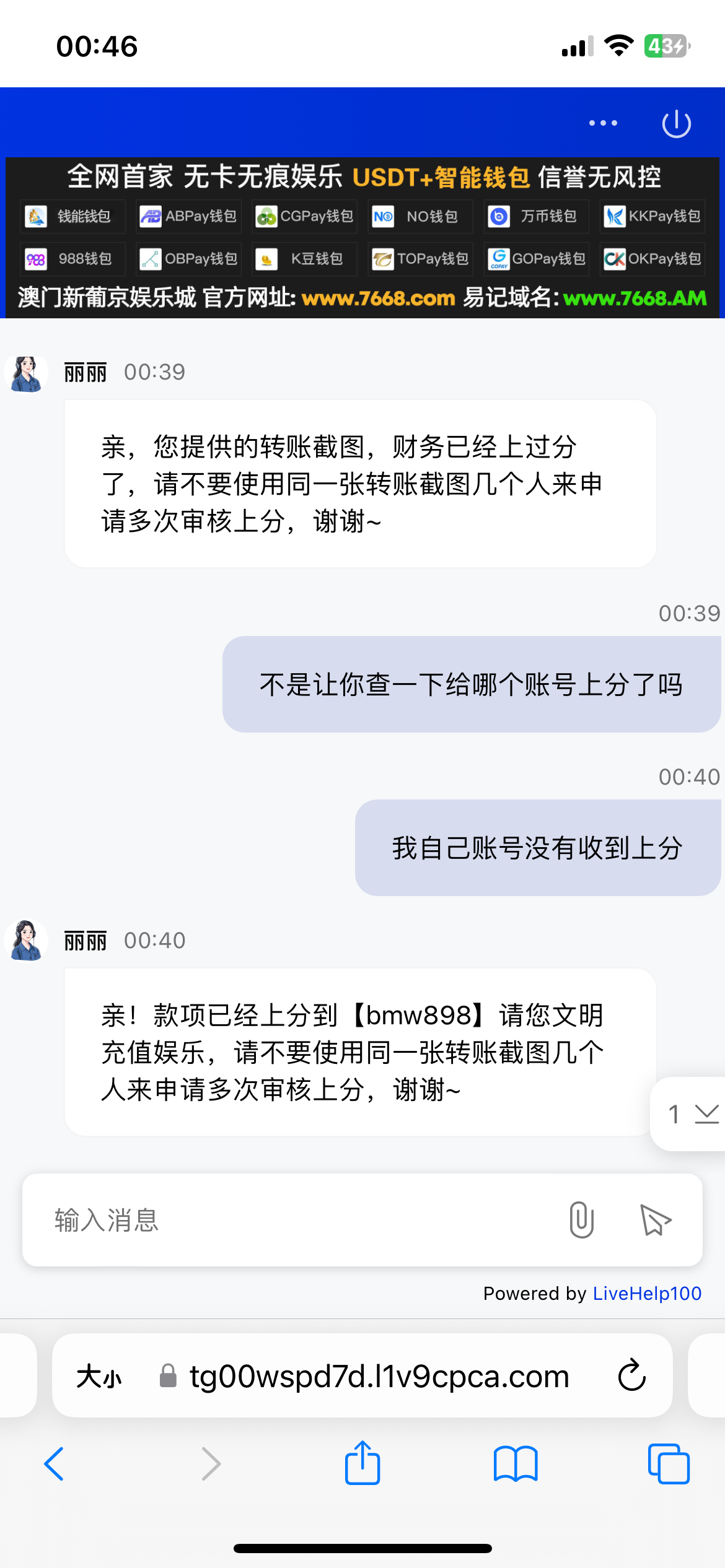Tap the bookmarks book icon

tap(516, 1465)
